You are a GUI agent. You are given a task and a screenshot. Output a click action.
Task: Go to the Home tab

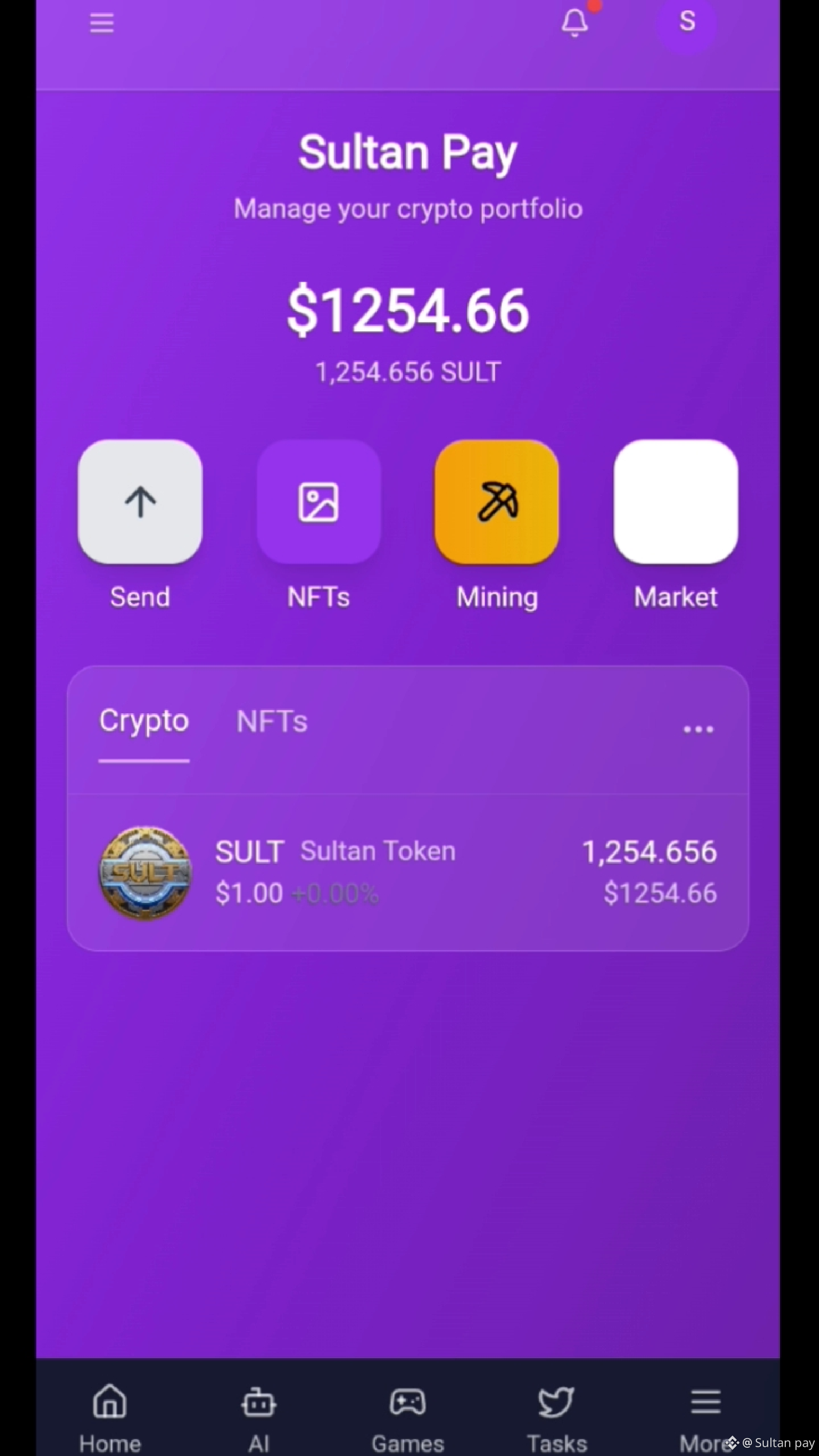[110, 1416]
